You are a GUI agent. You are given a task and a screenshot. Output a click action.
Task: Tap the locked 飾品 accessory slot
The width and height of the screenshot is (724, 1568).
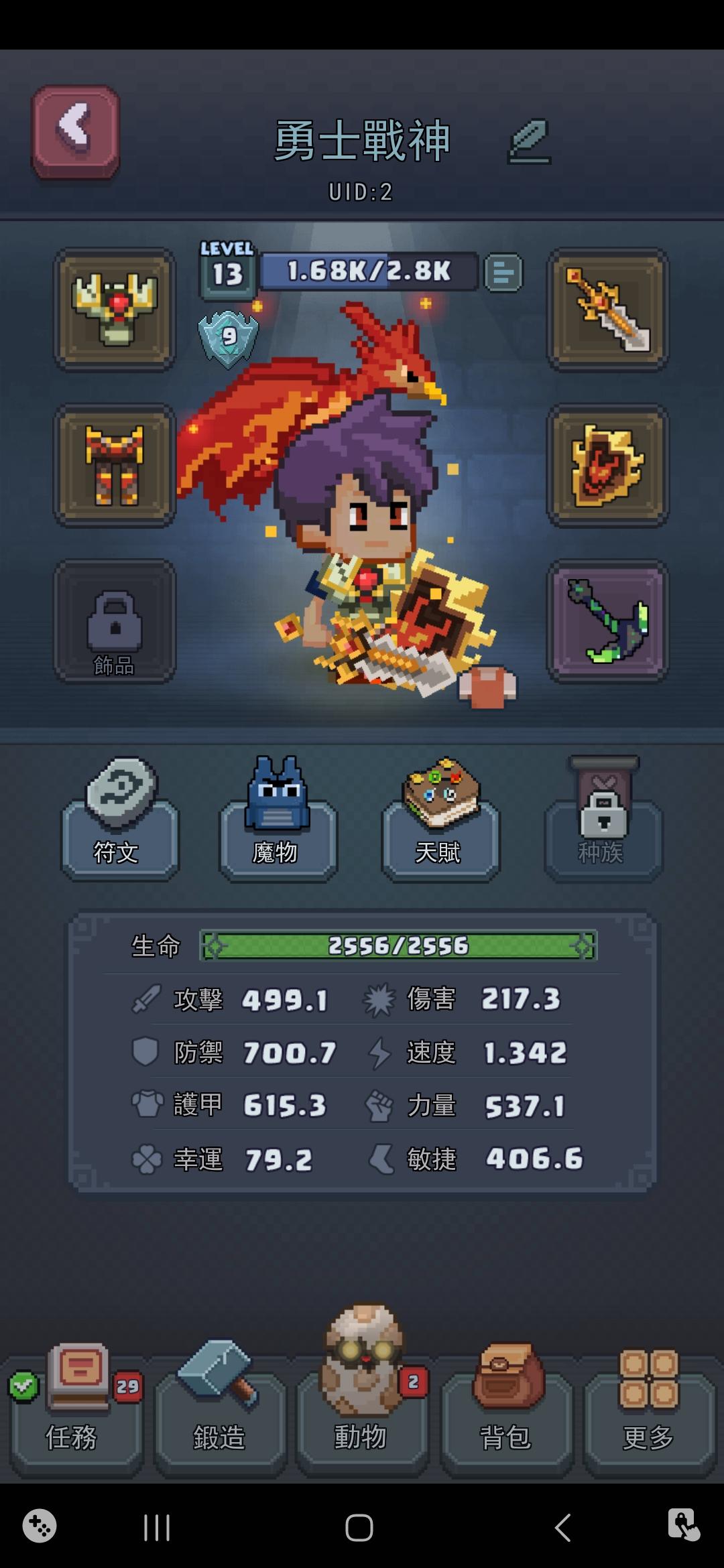[x=115, y=621]
